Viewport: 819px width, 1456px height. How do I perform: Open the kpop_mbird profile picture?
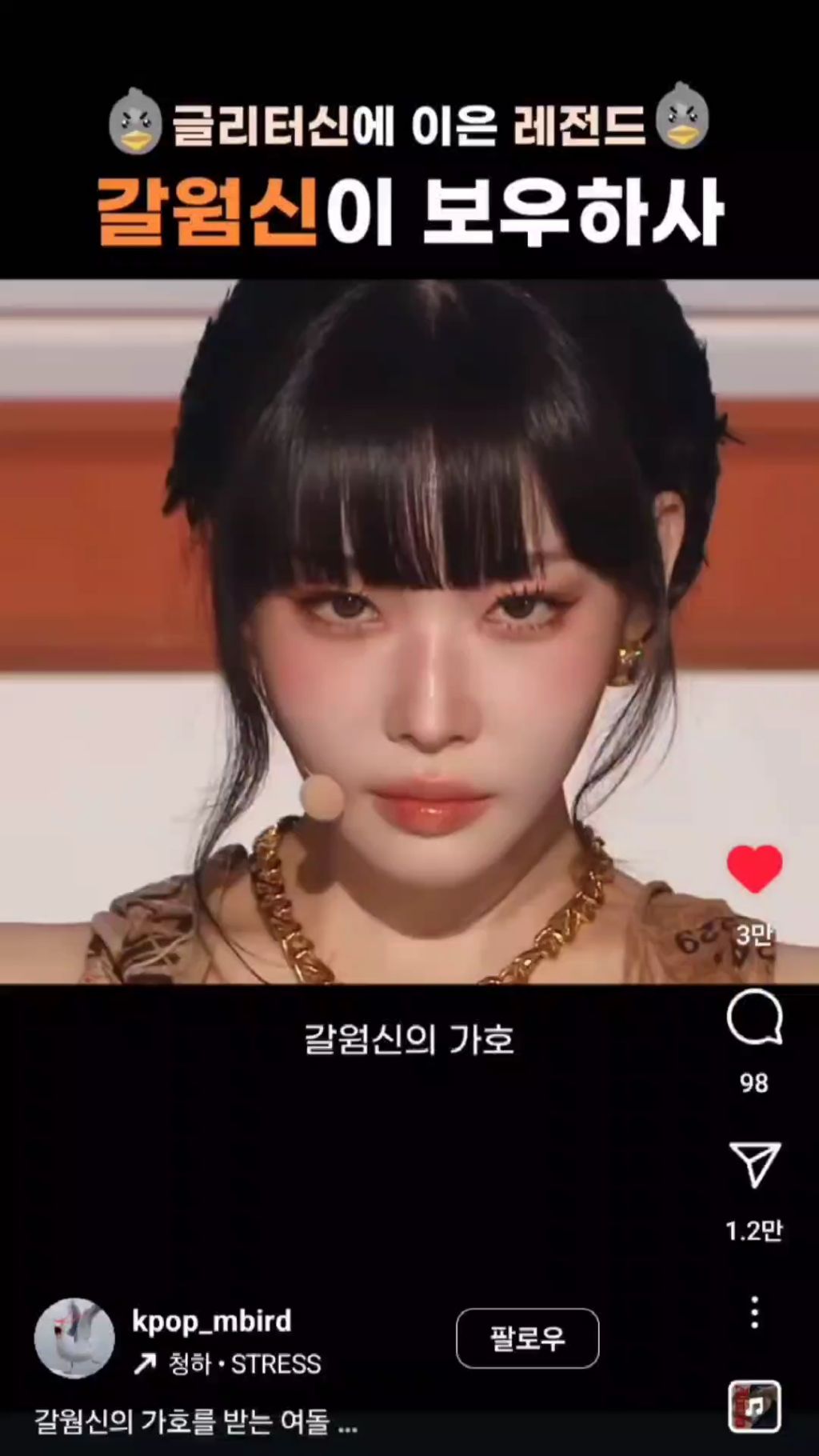pyautogui.click(x=74, y=1338)
